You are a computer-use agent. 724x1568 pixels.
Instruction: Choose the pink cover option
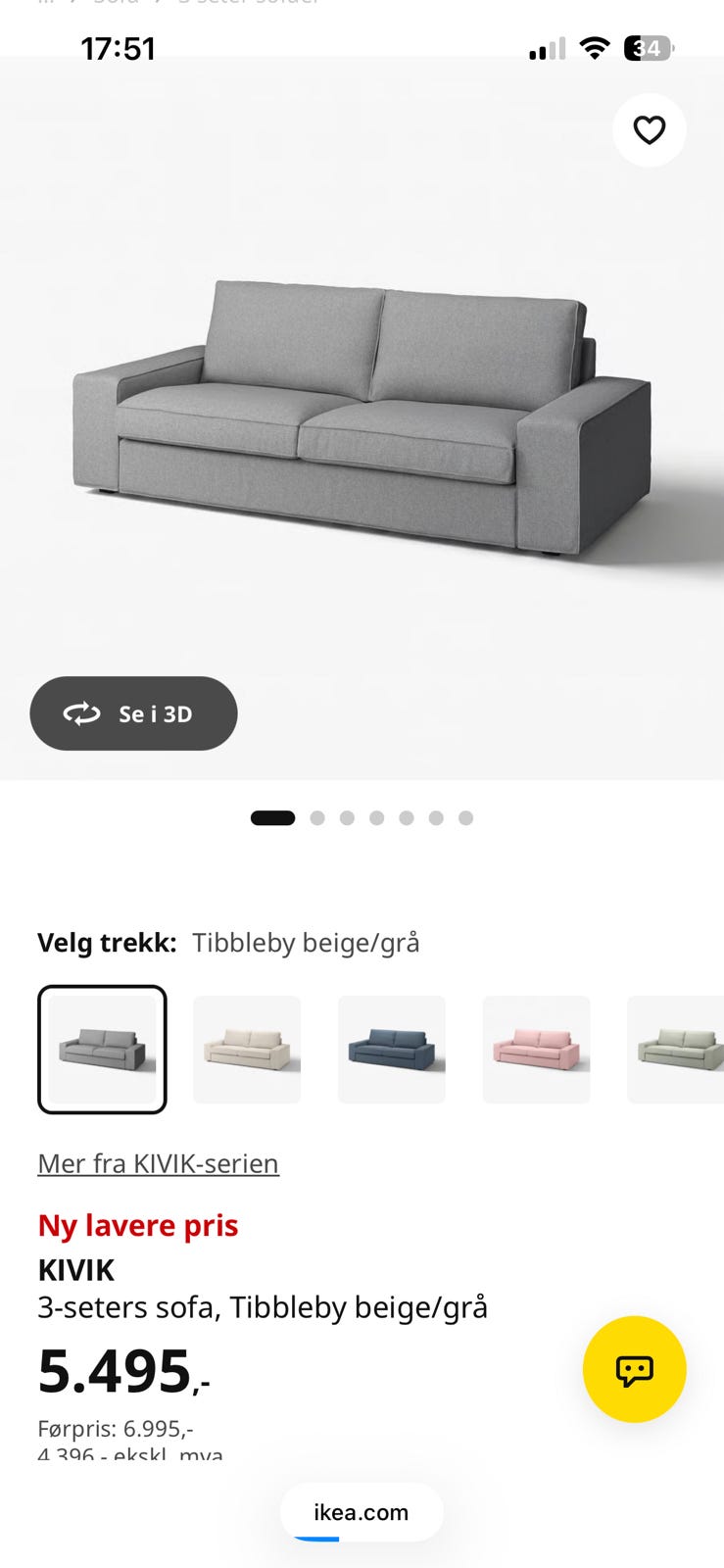(537, 1050)
